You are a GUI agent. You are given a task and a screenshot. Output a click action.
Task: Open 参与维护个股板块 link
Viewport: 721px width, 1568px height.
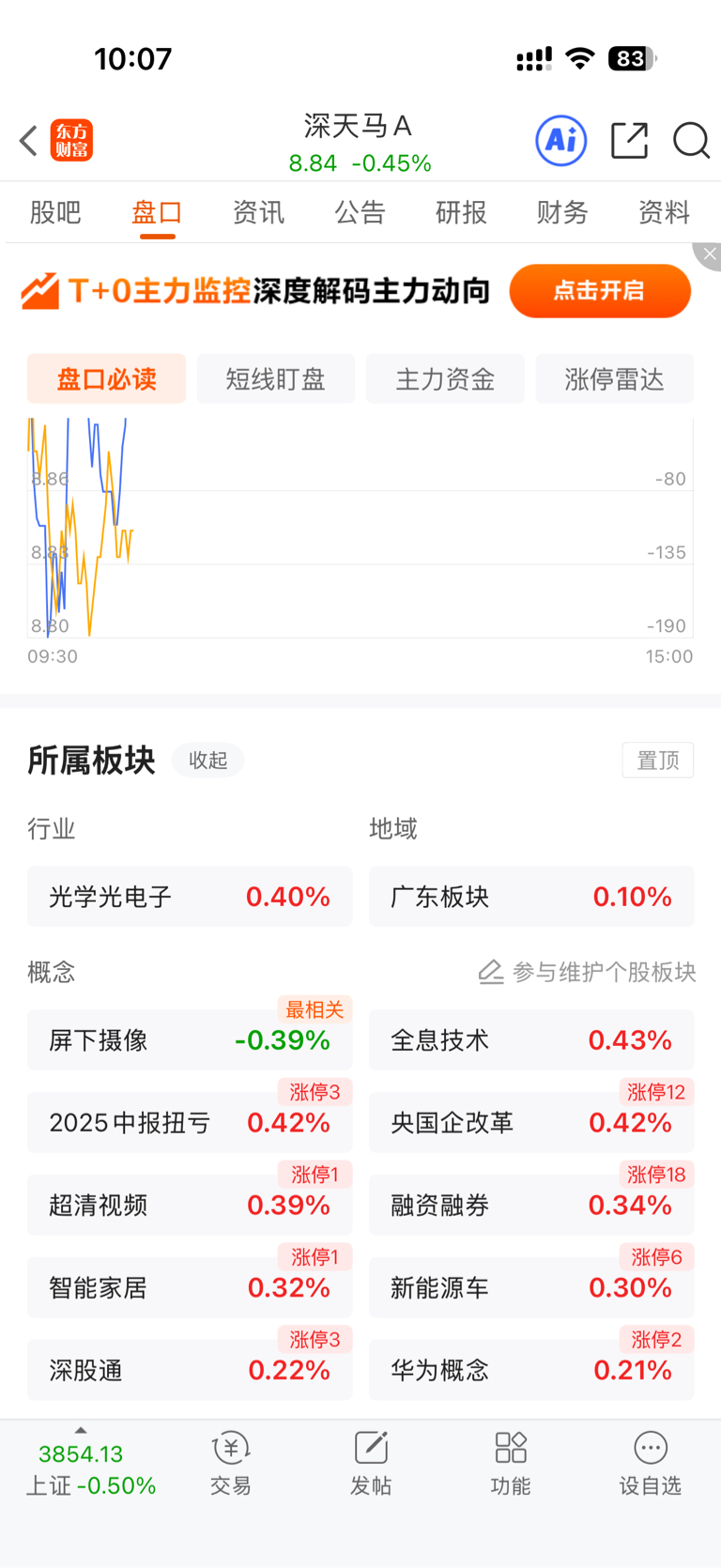pos(588,972)
